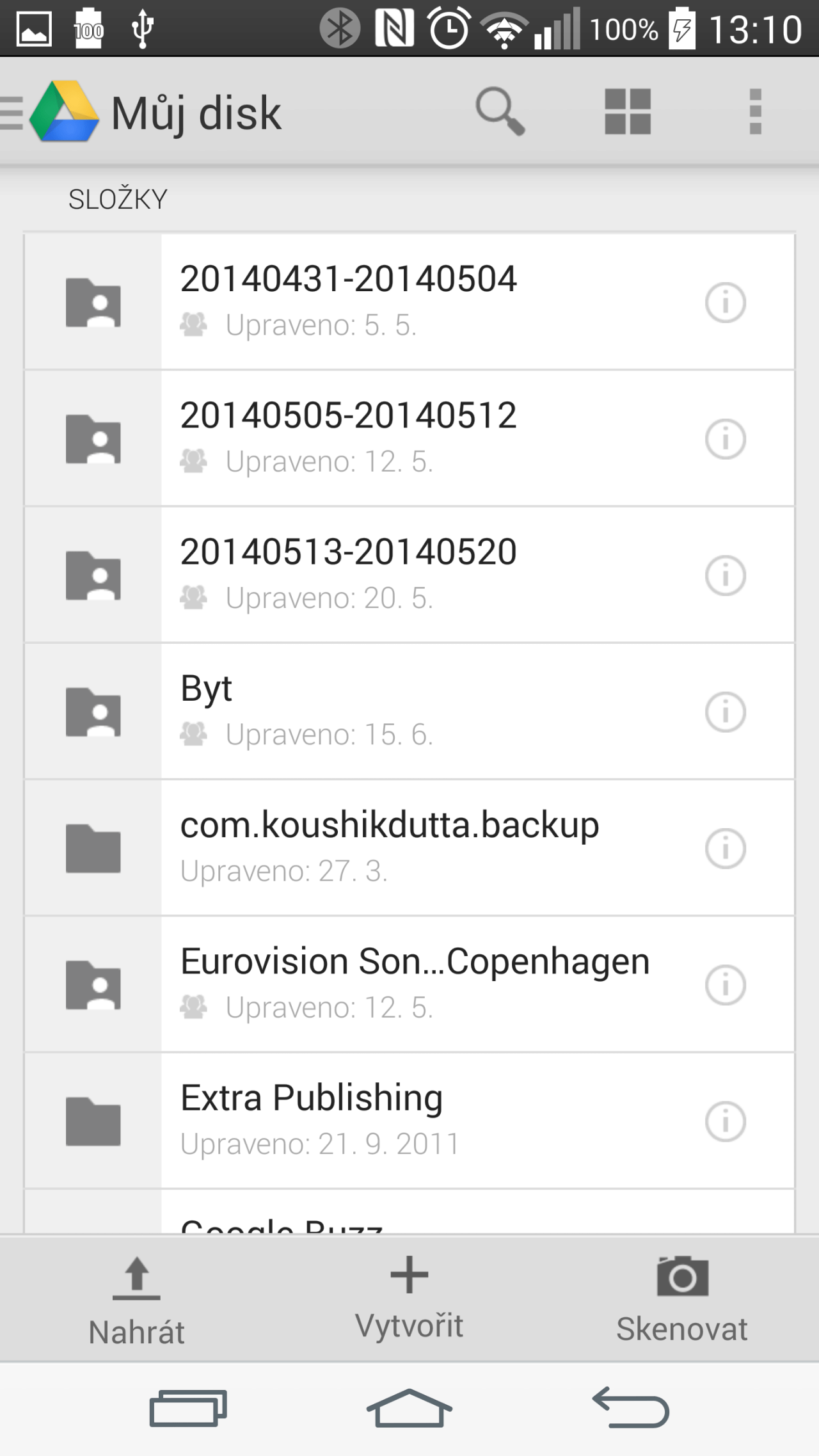Open the com.koushikdutta.backup folder
This screenshot has width=819, height=1456.
(409, 848)
